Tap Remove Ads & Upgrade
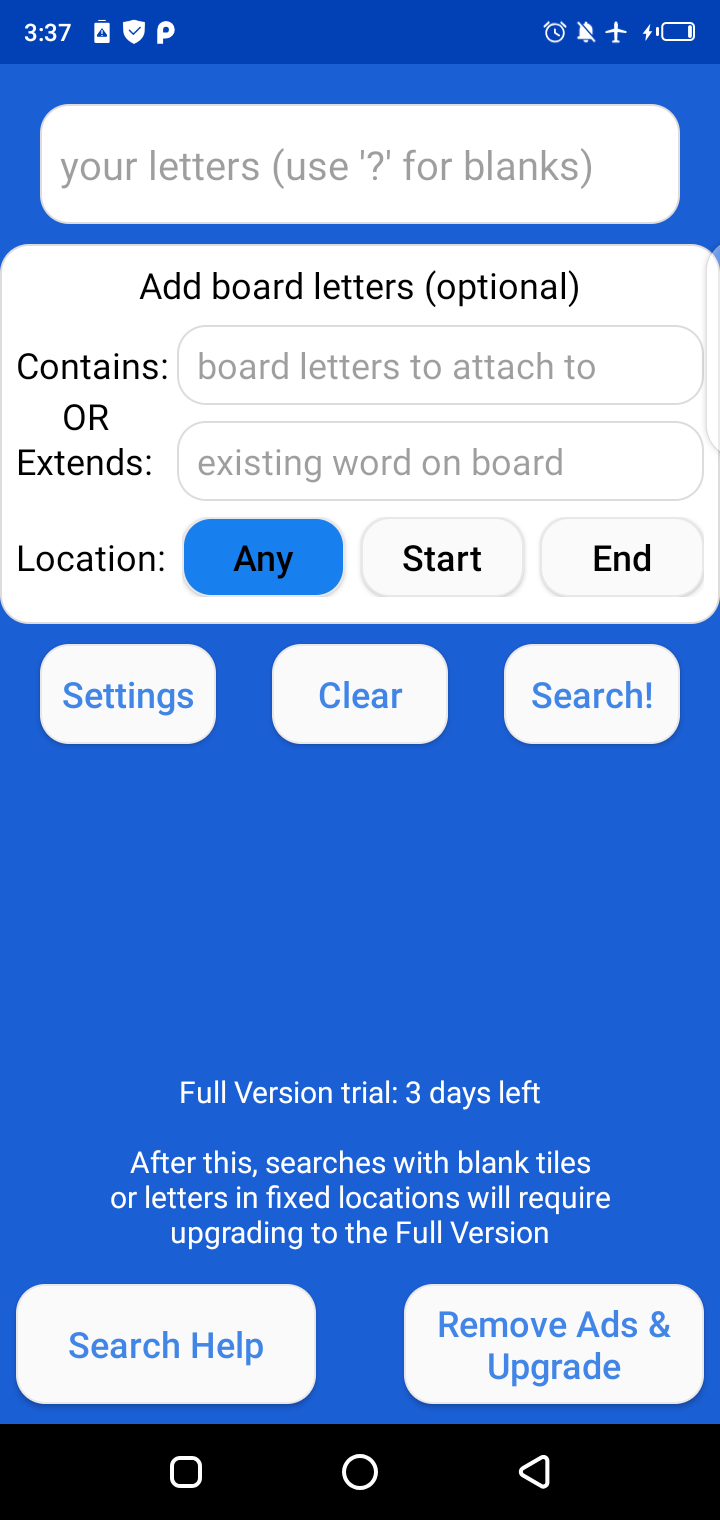The width and height of the screenshot is (720, 1520). (554, 1345)
